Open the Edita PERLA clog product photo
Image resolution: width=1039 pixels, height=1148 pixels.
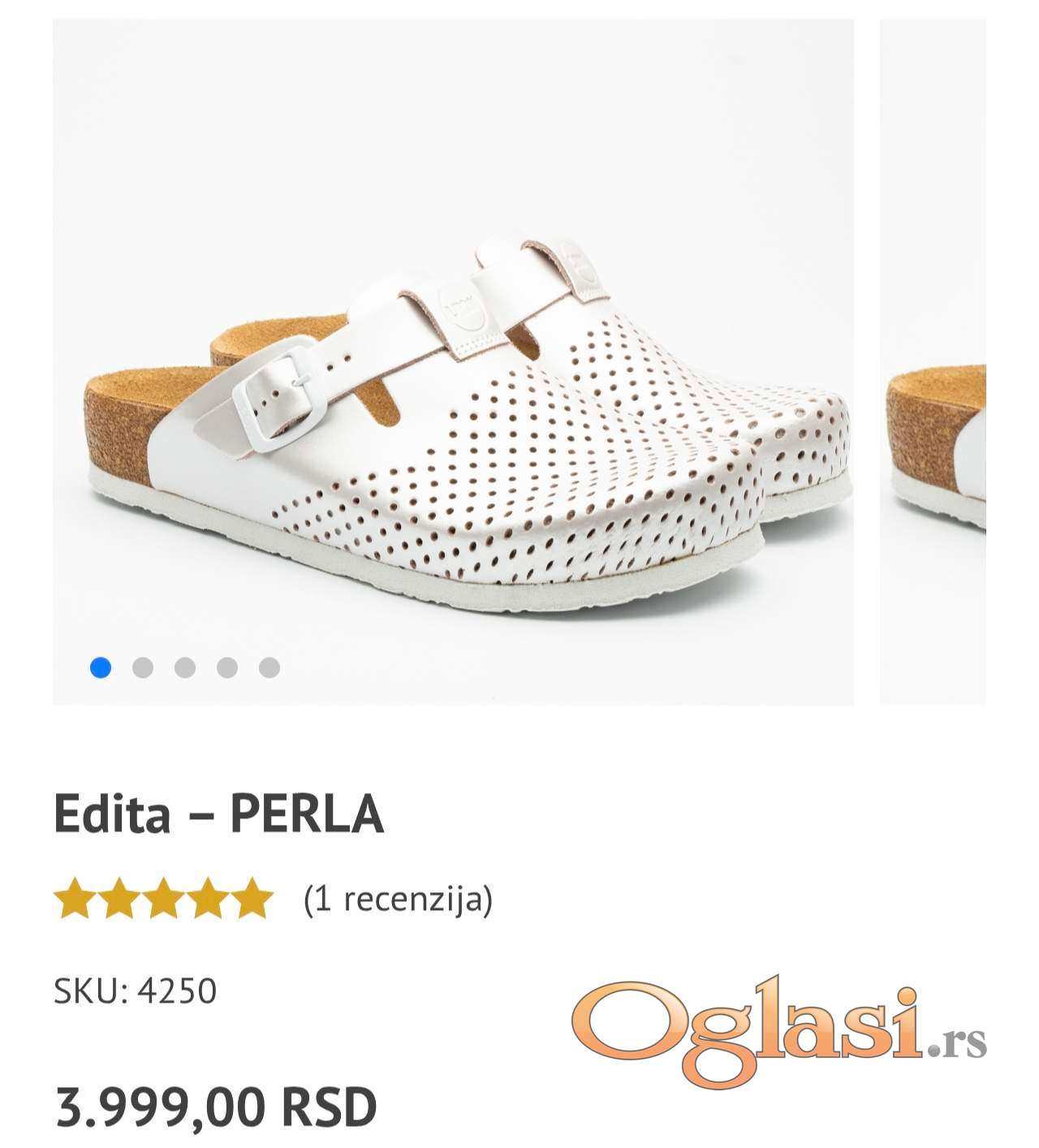(x=453, y=361)
